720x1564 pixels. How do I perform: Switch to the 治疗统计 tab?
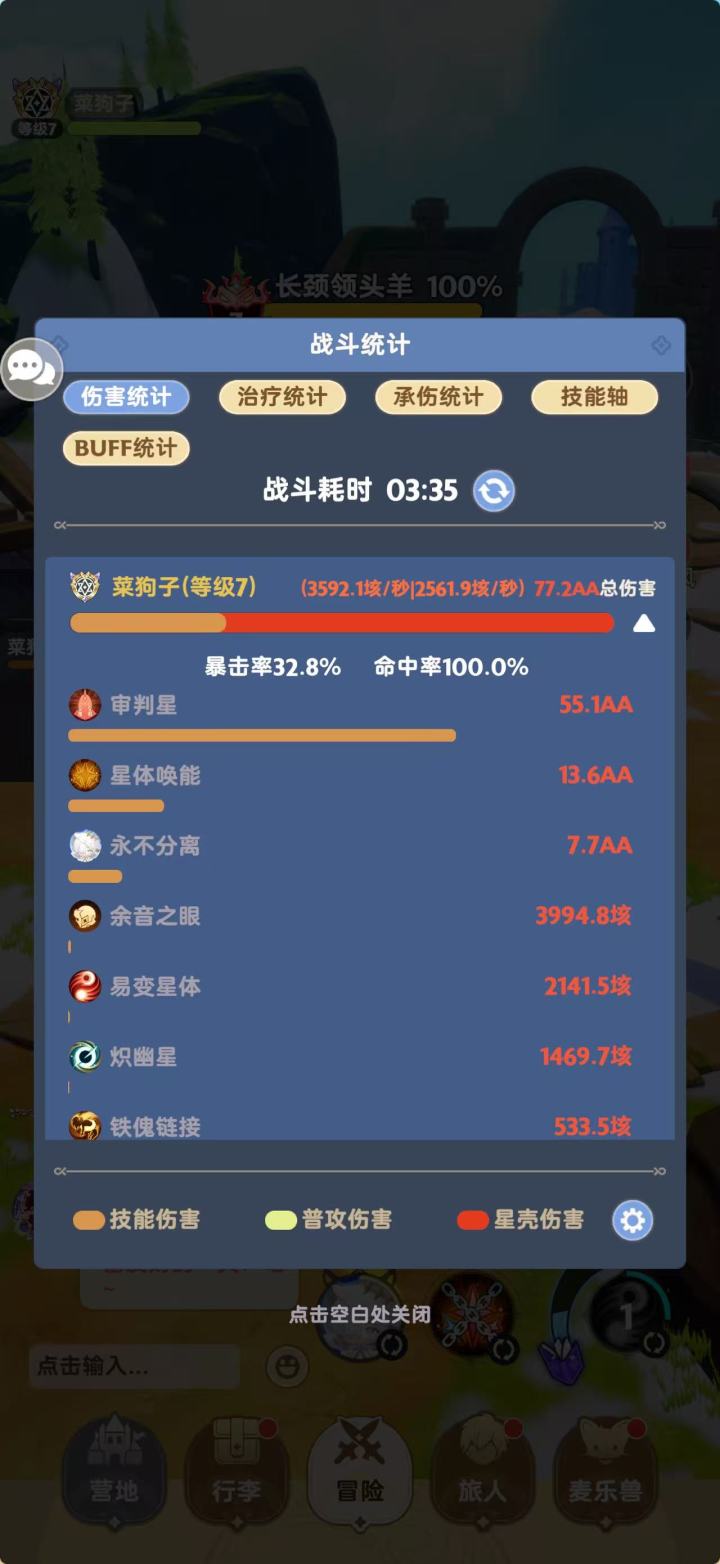[x=281, y=397]
